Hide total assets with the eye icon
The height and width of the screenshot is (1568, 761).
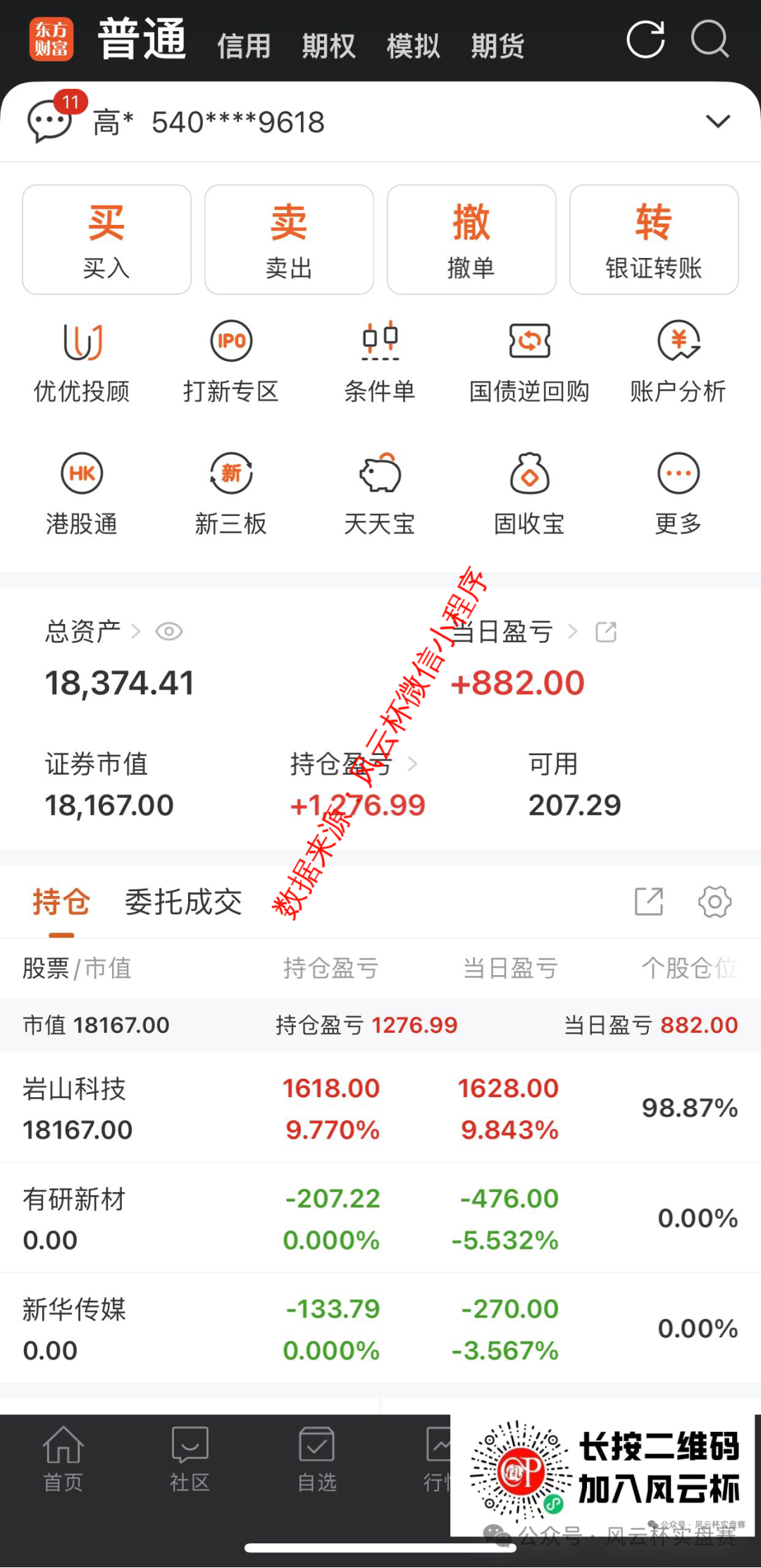169,631
